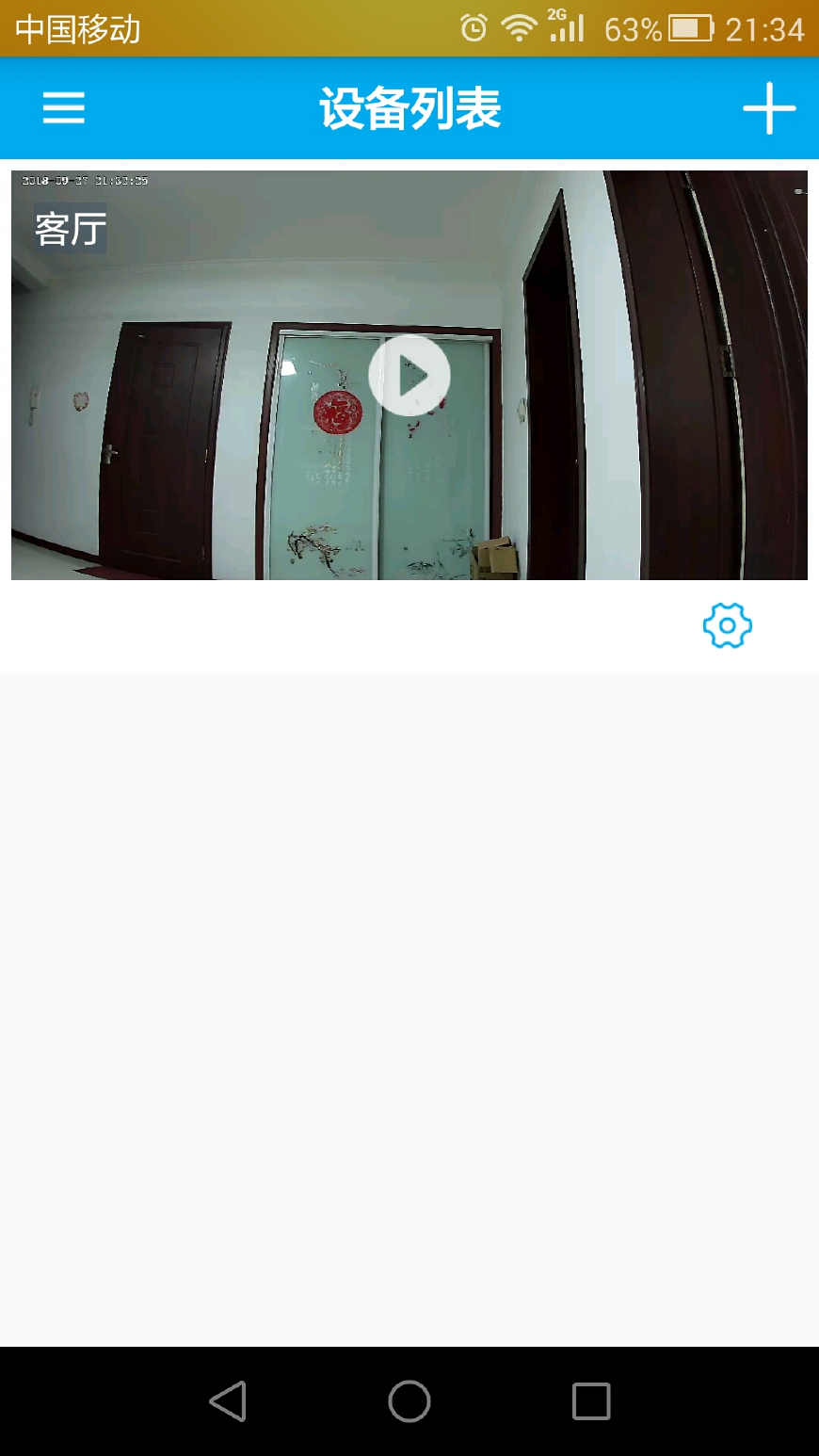This screenshot has width=819, height=1456.
Task: Tap the 2G signal strength indicator
Action: [565, 28]
